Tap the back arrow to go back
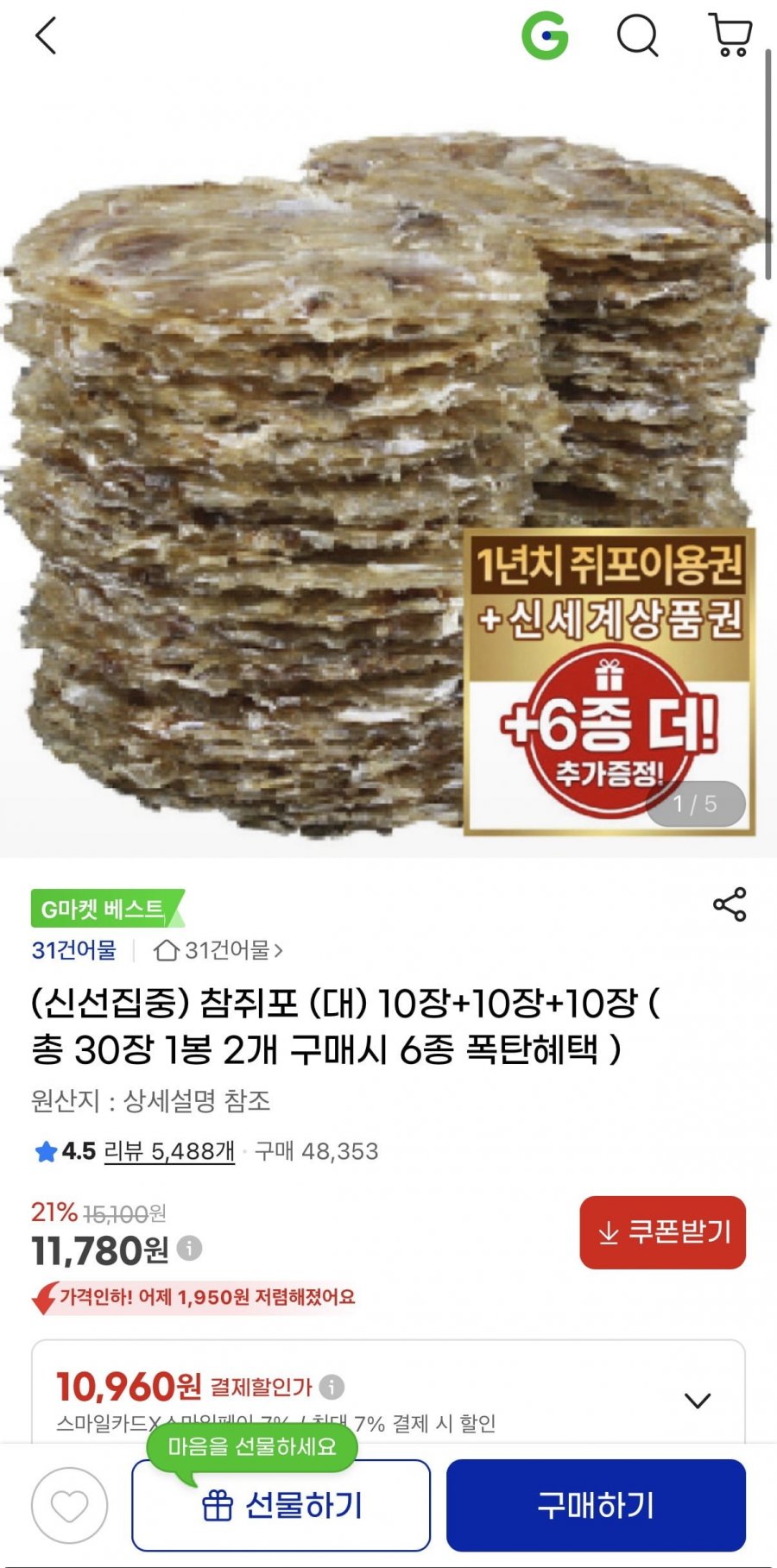Screen dimensions: 777x1568 pos(43,36)
